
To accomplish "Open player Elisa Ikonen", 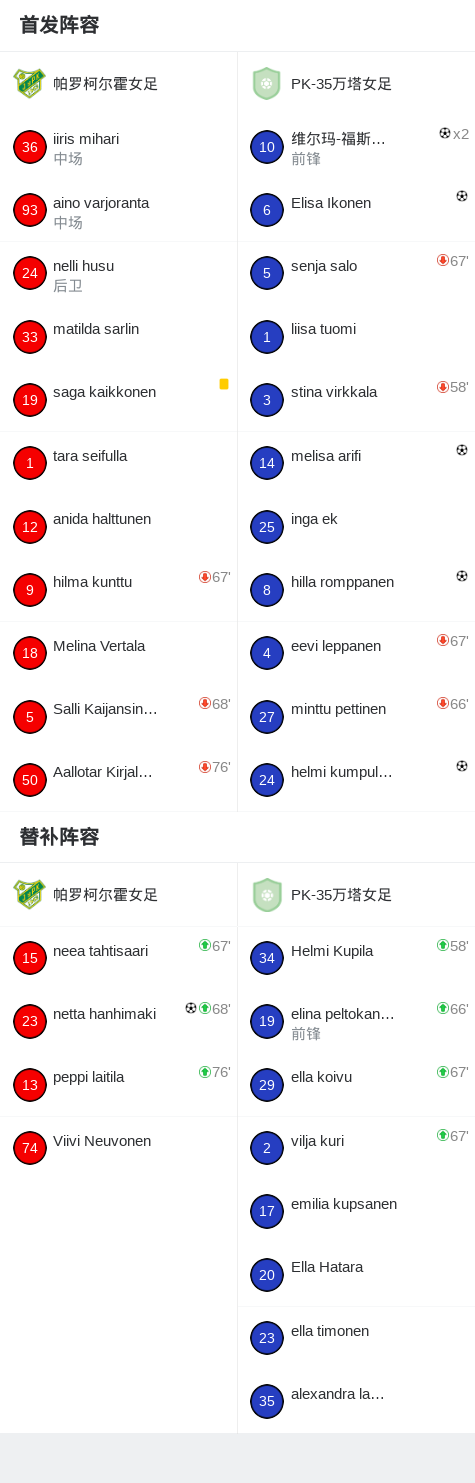I will click(356, 210).
